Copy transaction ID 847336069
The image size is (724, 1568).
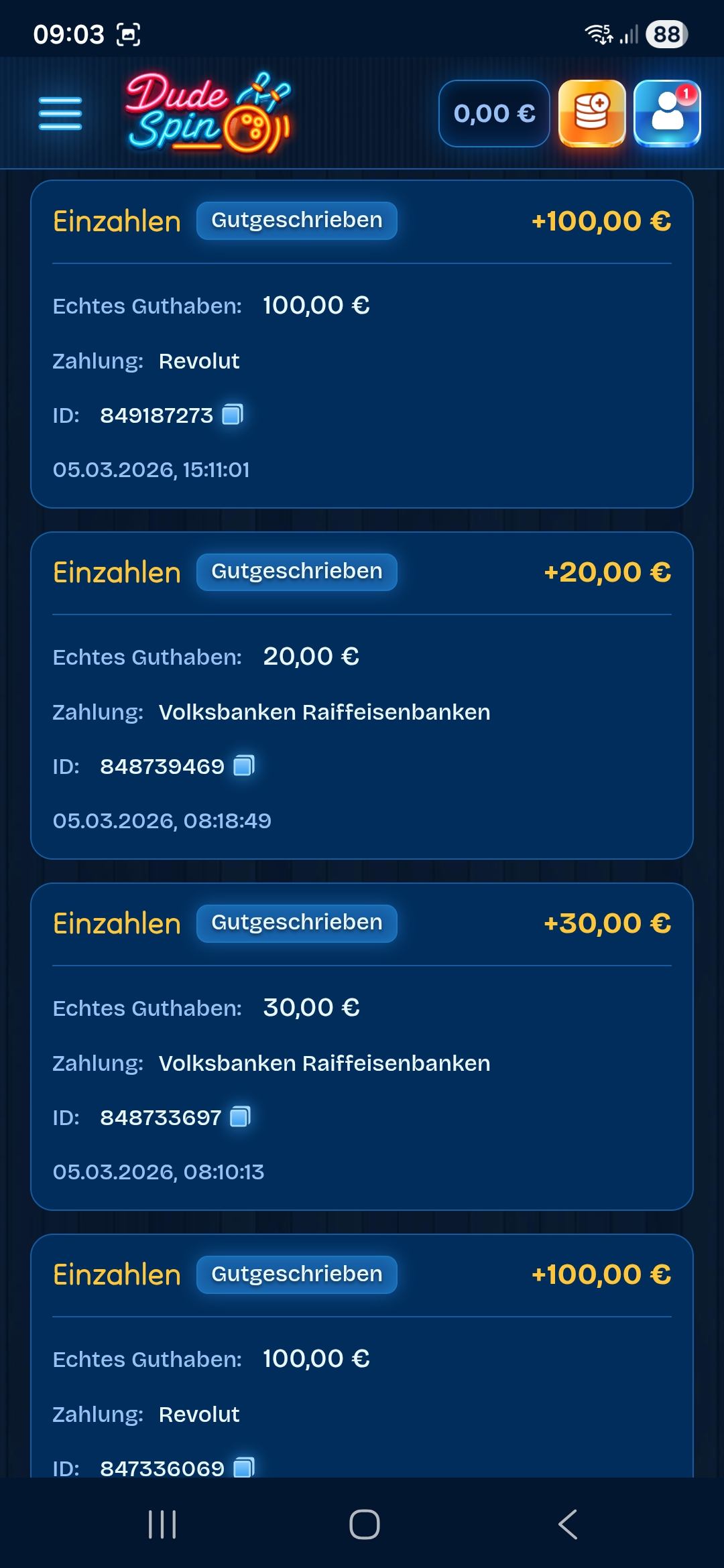pyautogui.click(x=244, y=1467)
